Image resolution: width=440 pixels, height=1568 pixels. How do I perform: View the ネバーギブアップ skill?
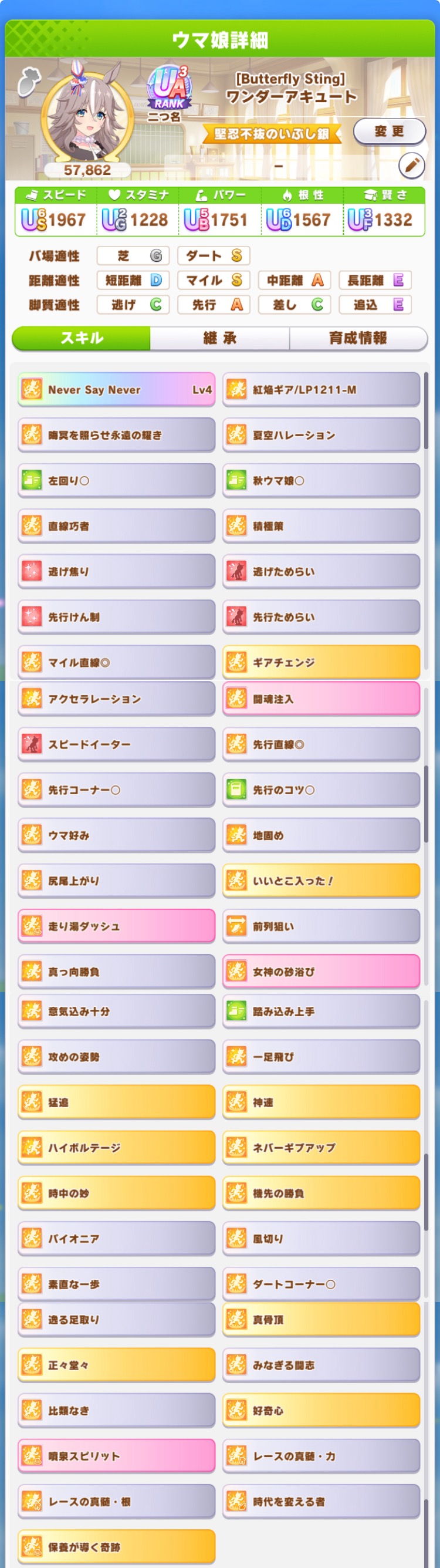321,1148
